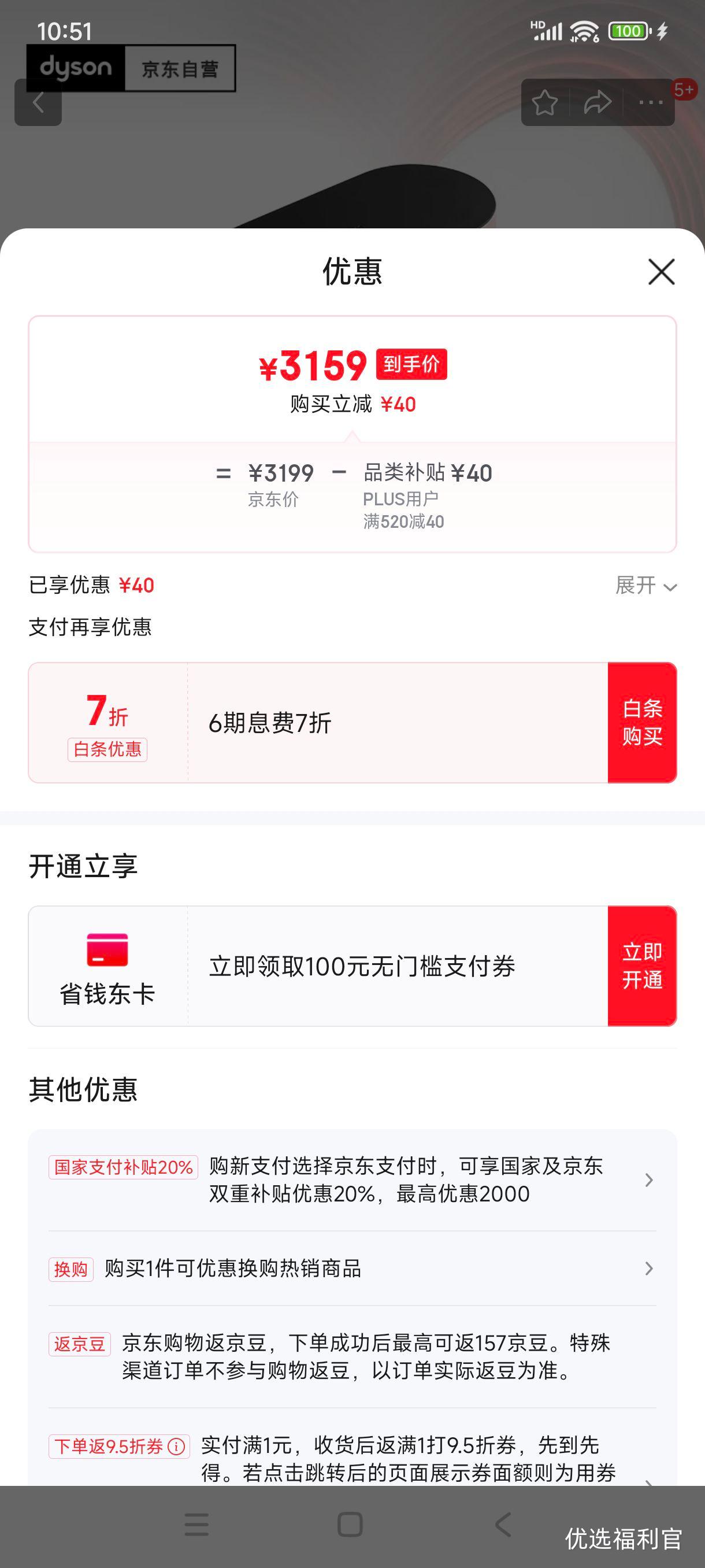This screenshot has width=705, height=1568.
Task: Show info for 下单返9.5折券 tag
Action: [176, 1446]
